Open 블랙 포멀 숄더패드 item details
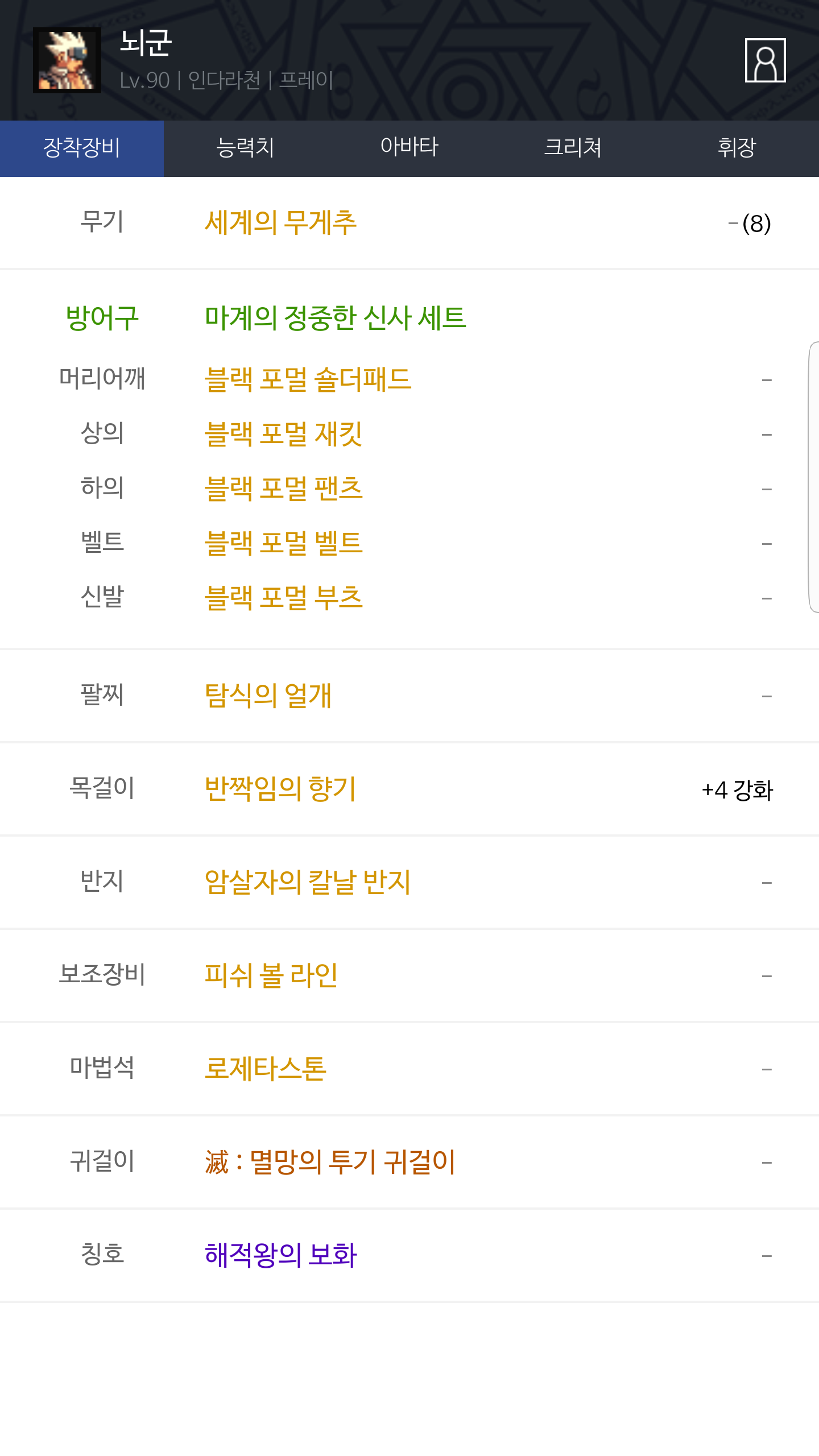 (308, 379)
